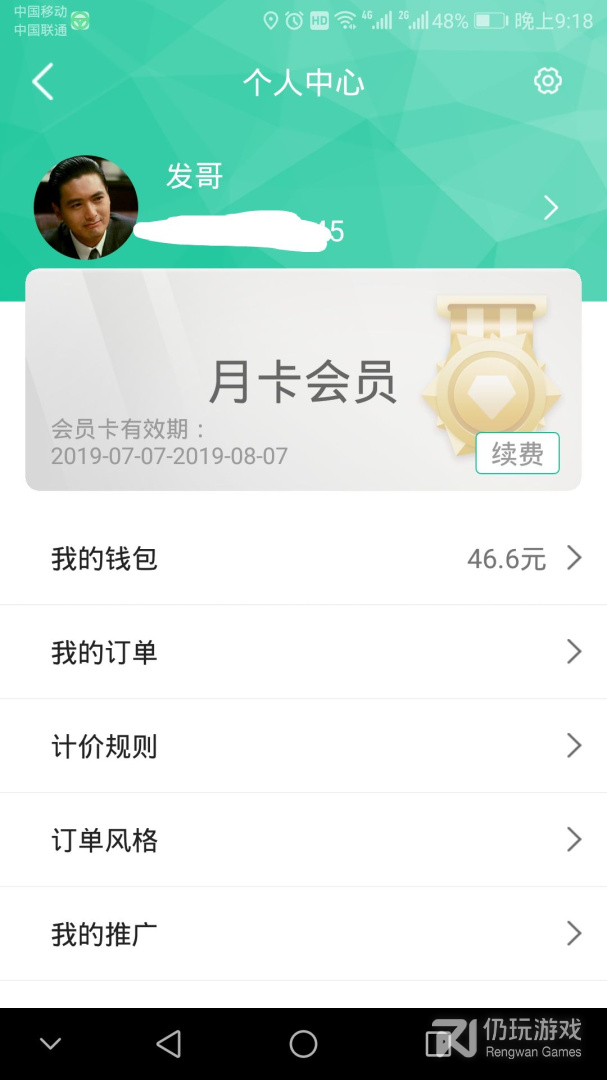Open 计价规则 pricing rules

(303, 746)
